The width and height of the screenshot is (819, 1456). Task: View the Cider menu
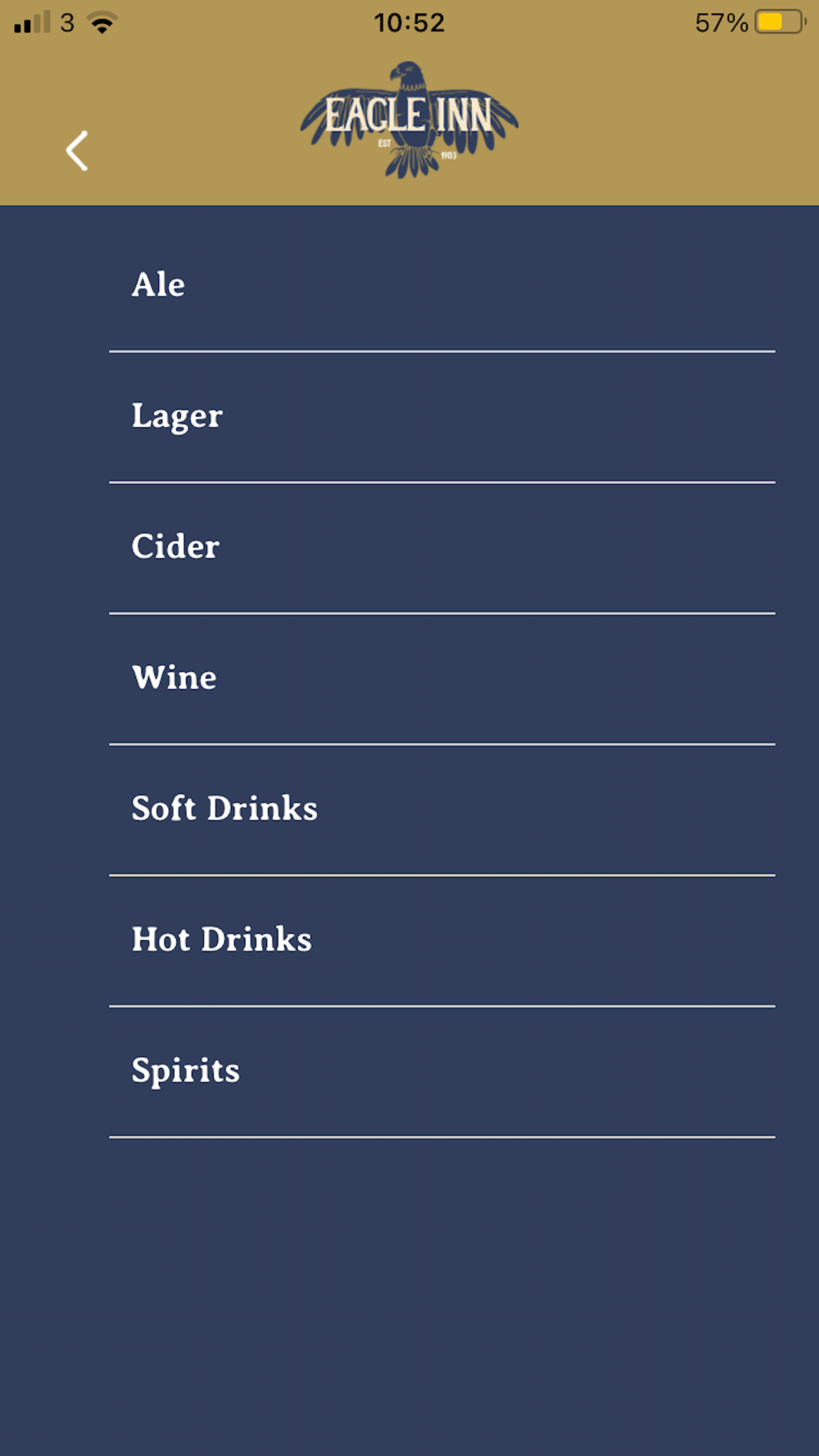click(x=442, y=548)
